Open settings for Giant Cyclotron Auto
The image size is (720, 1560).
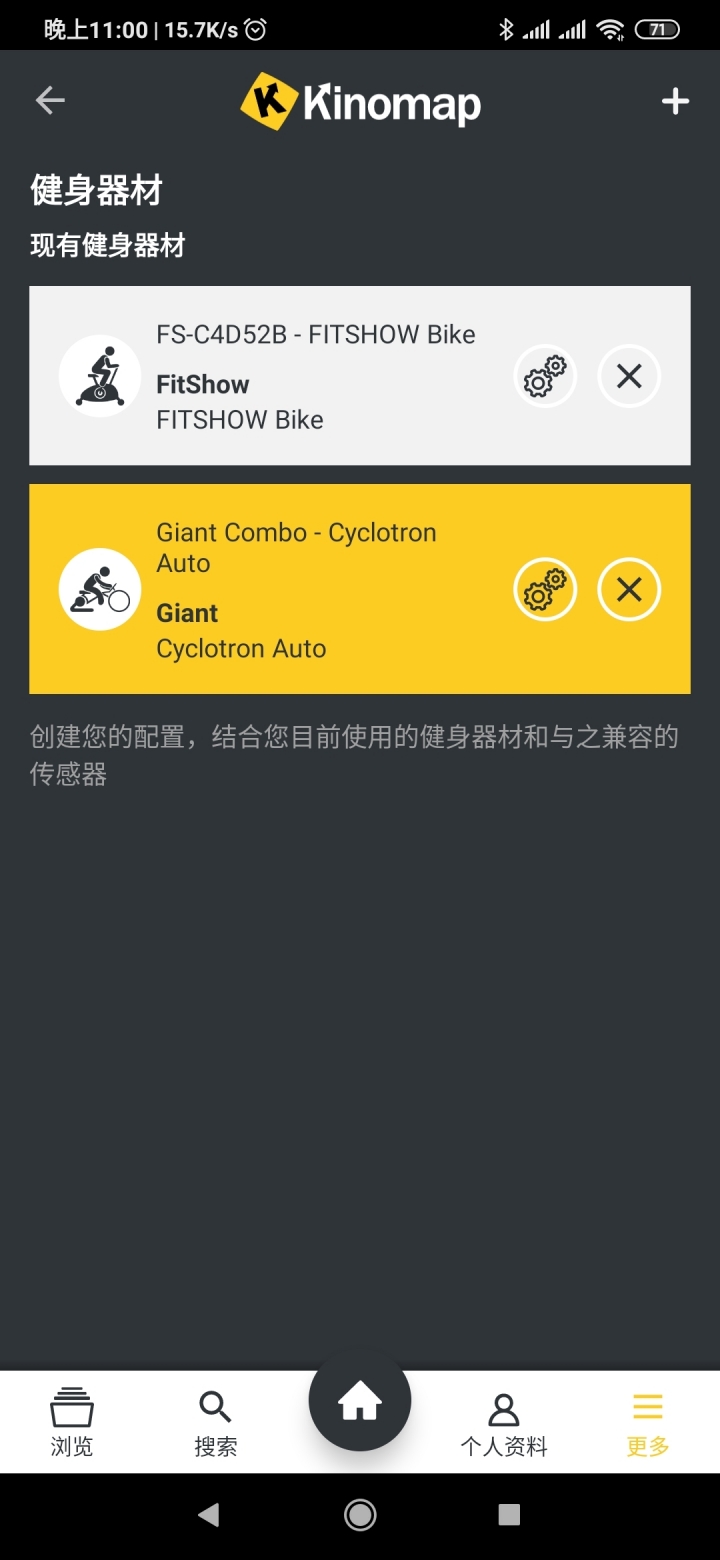(x=545, y=590)
